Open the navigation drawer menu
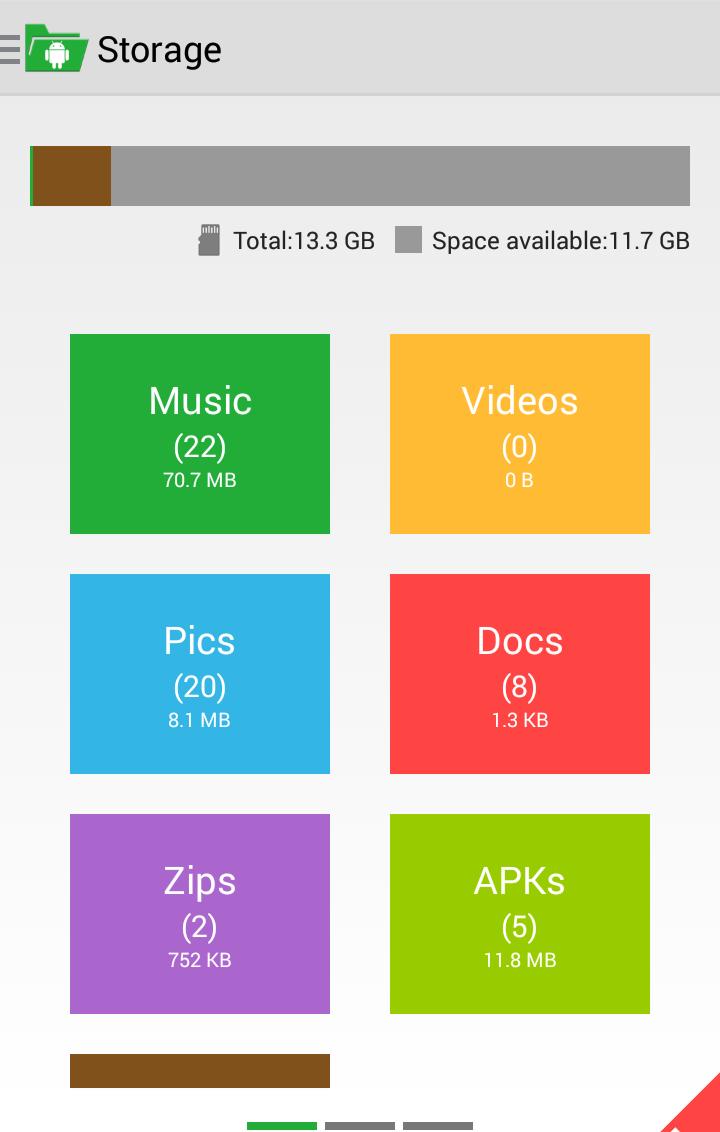This screenshot has height=1132, width=720. pyautogui.click(x=11, y=48)
